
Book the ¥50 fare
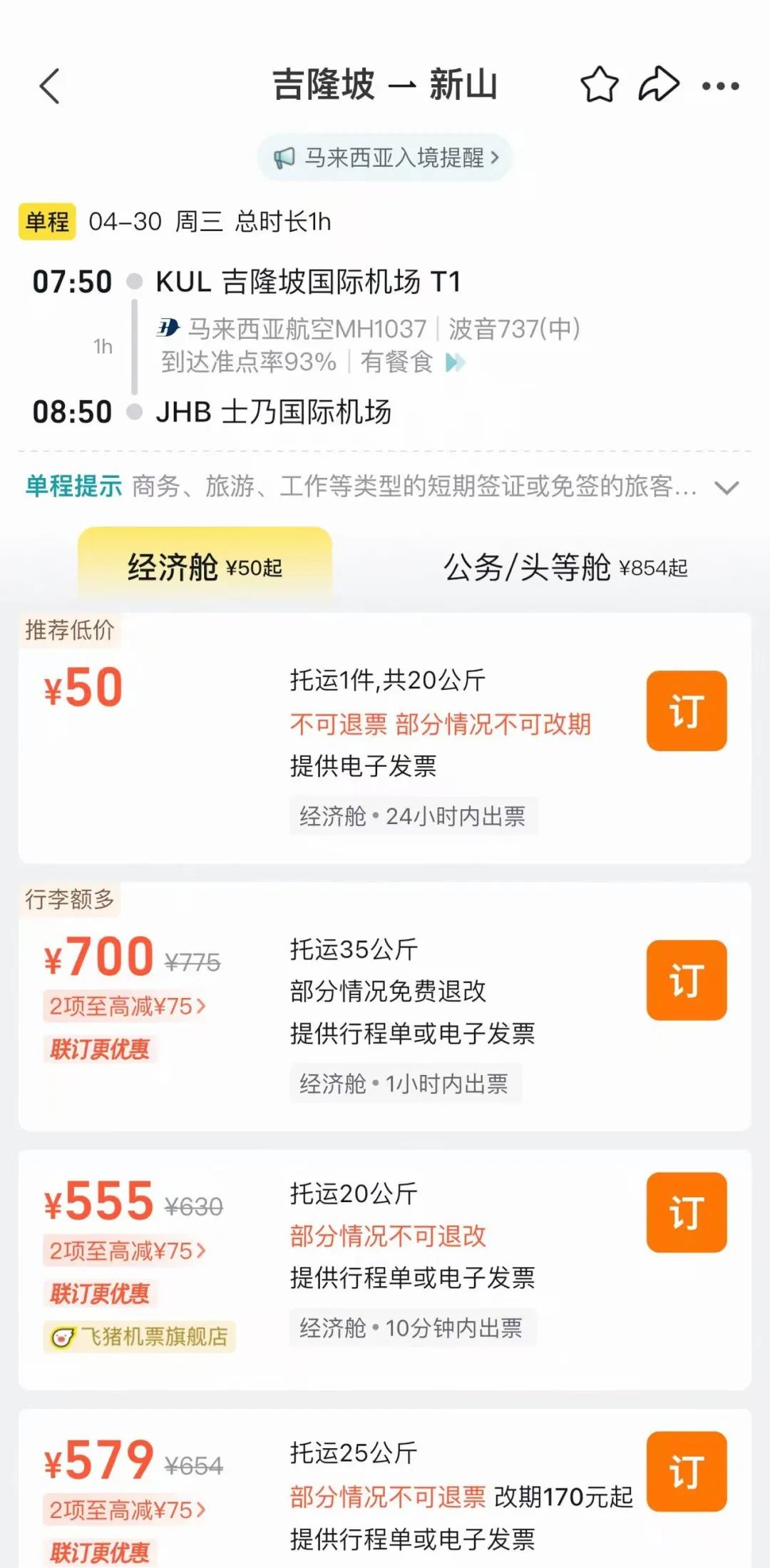click(686, 711)
